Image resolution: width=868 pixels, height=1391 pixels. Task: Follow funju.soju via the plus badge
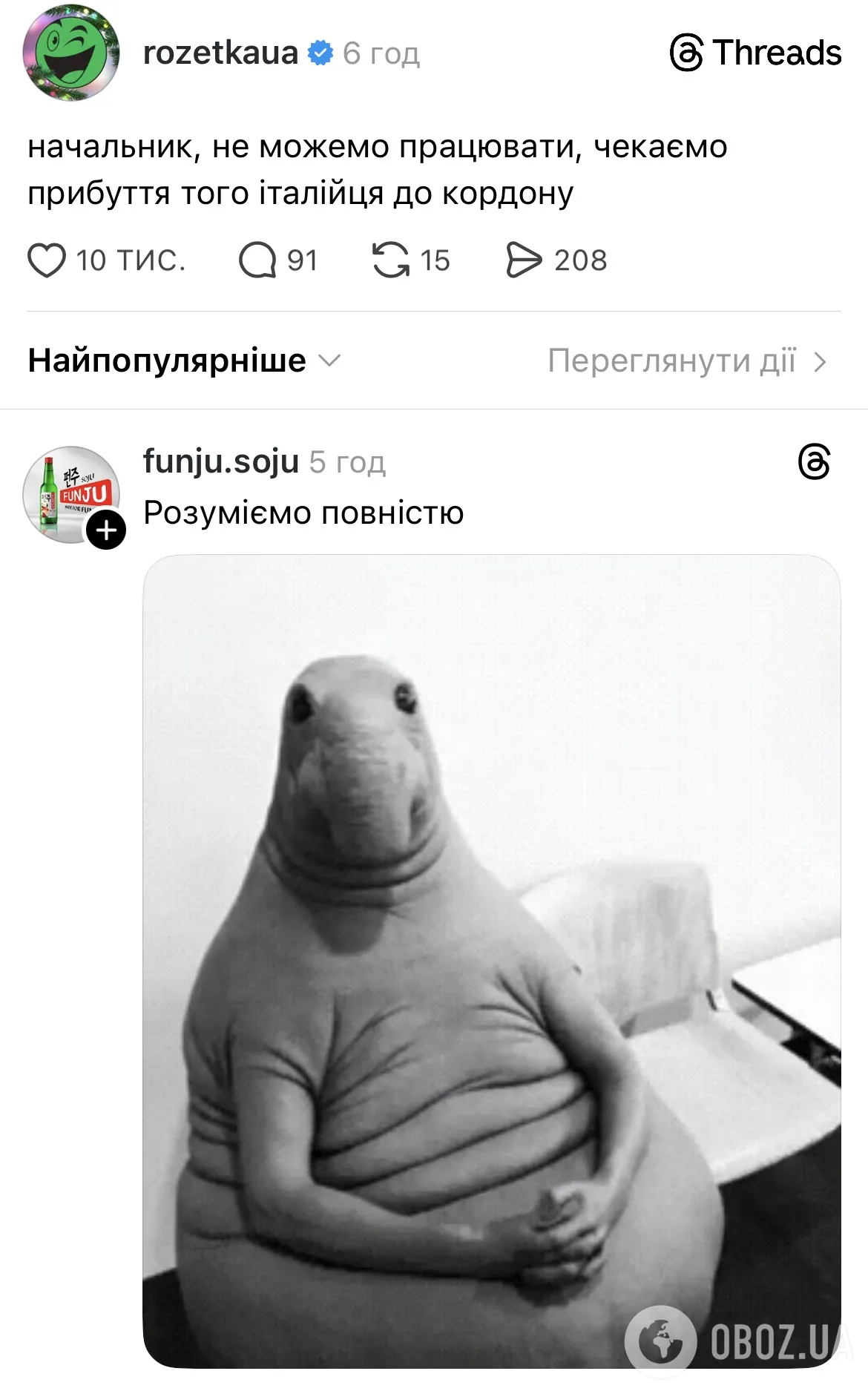pyautogui.click(x=106, y=530)
